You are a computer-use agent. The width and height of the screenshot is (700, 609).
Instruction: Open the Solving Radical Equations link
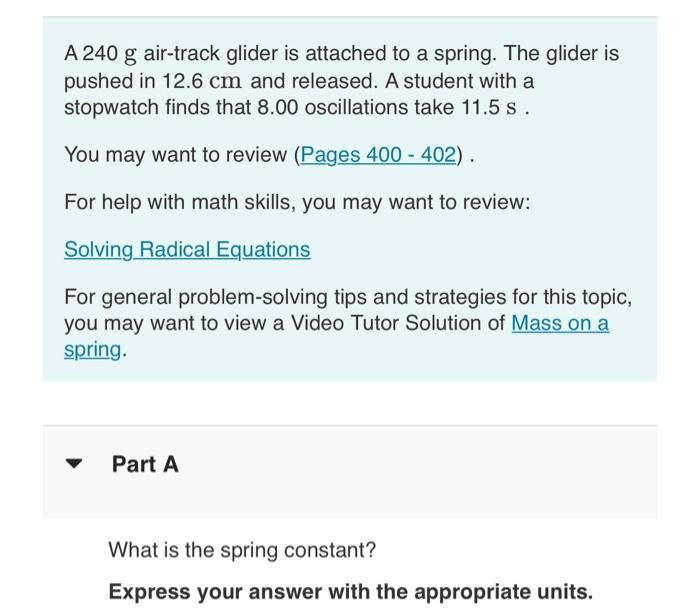[x=187, y=249]
